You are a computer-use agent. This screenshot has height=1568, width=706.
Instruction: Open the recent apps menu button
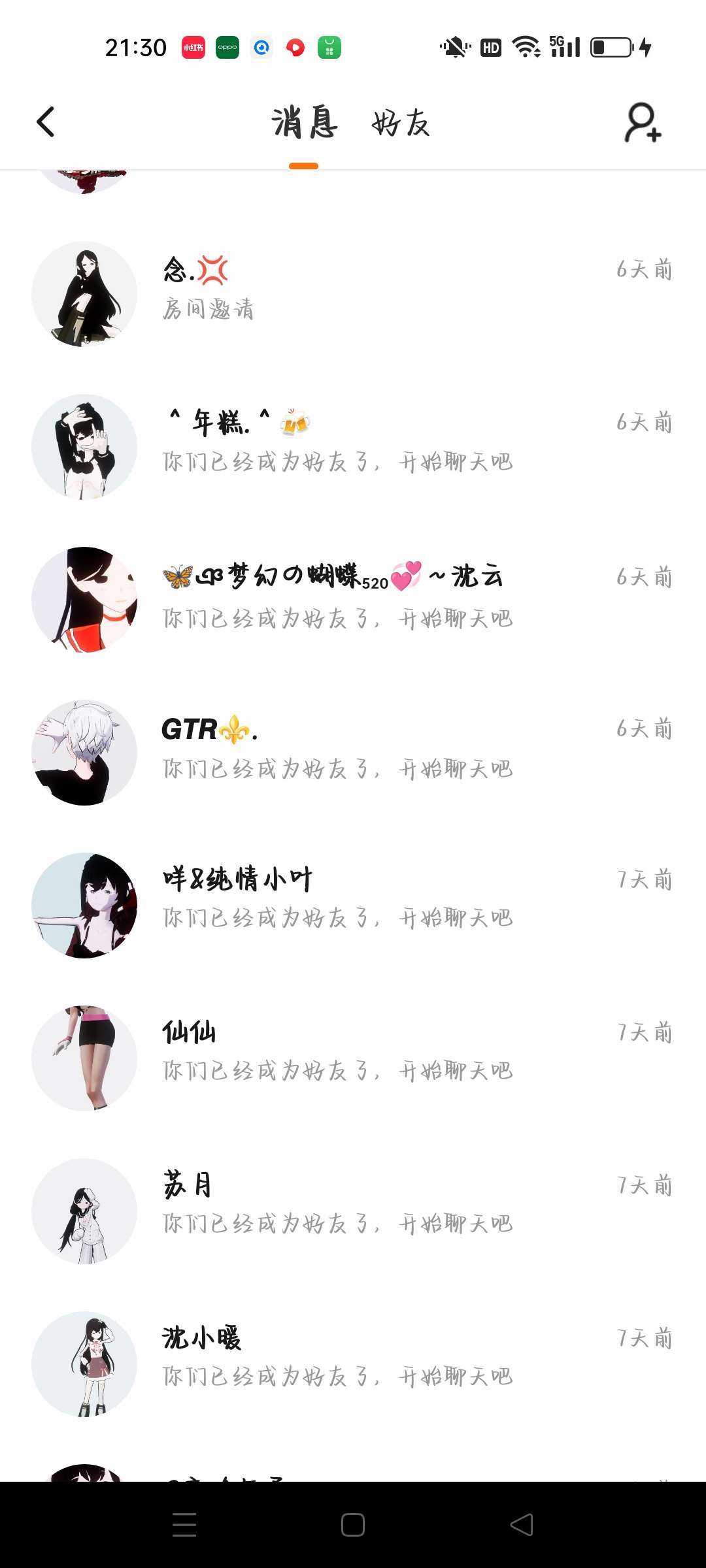(184, 1525)
